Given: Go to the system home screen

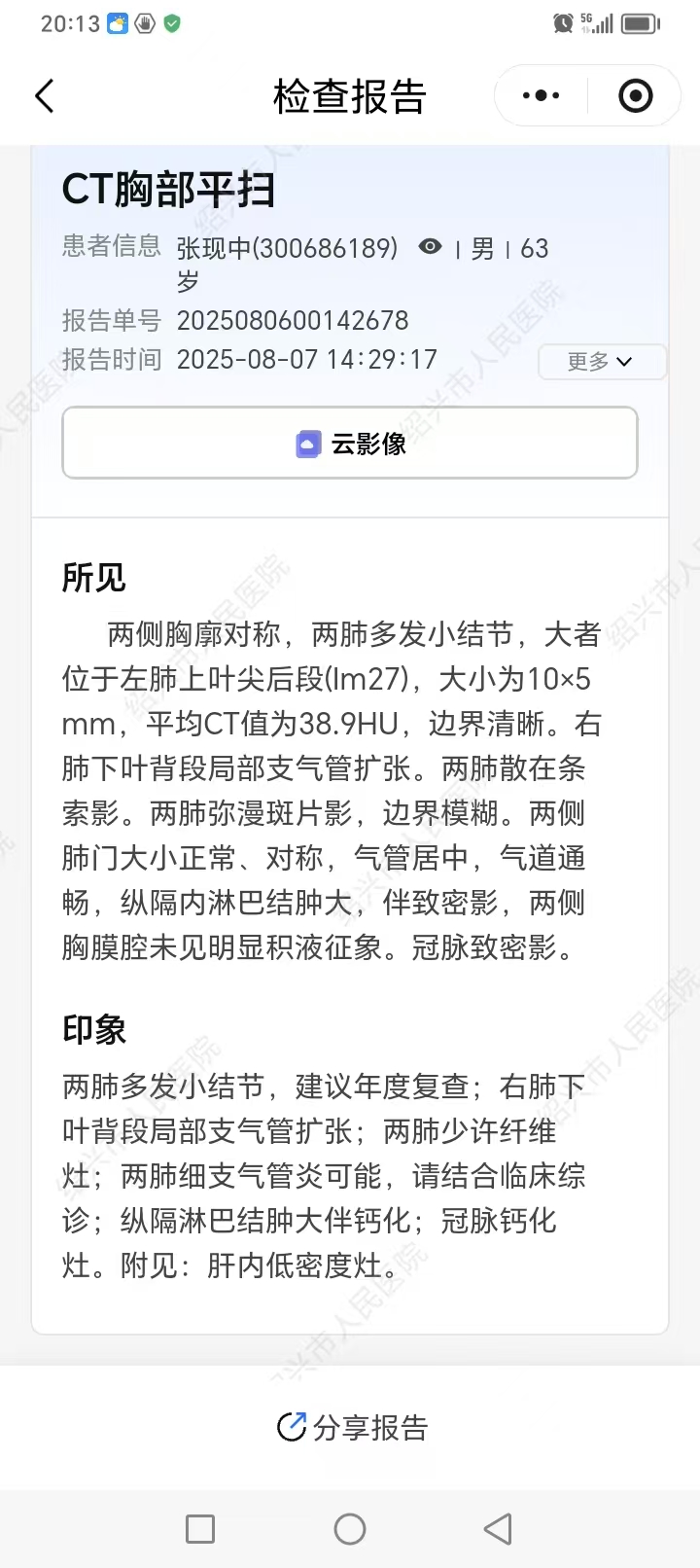Looking at the screenshot, I should point(350,1529).
